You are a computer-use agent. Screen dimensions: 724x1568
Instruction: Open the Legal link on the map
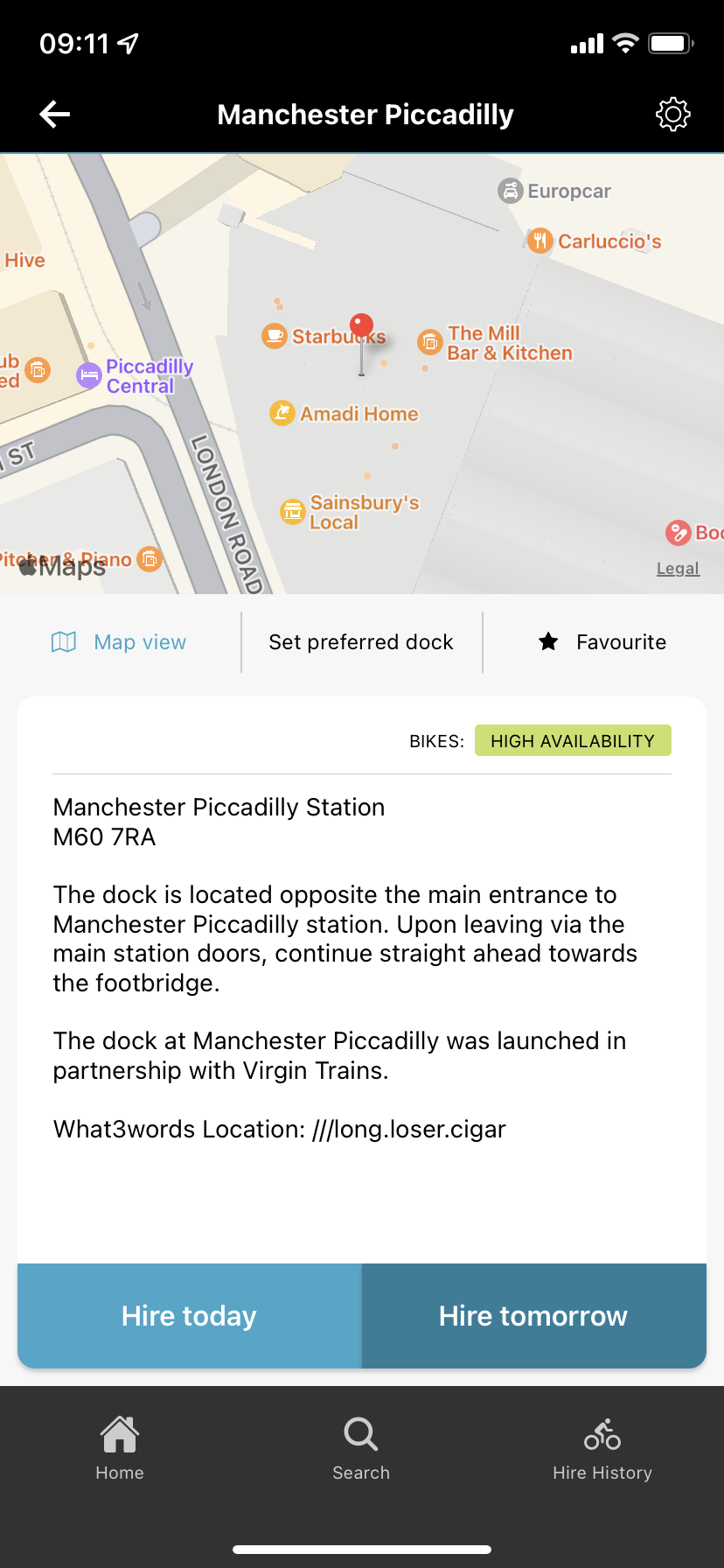point(679,568)
